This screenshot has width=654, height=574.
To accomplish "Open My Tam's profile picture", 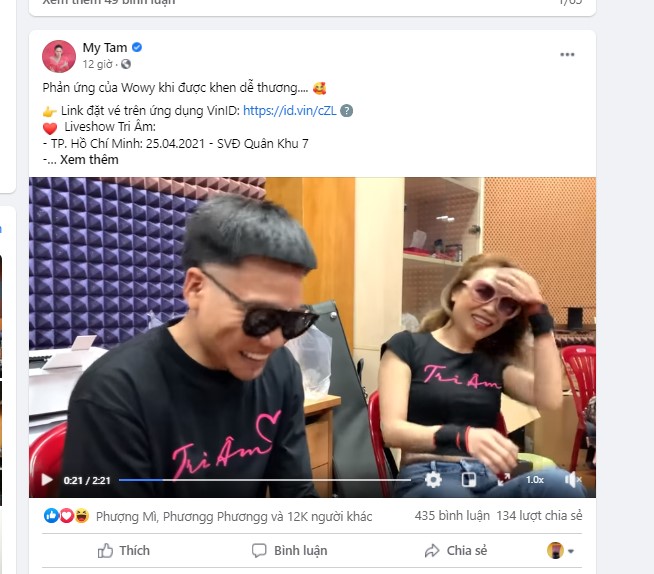I will pos(58,55).
